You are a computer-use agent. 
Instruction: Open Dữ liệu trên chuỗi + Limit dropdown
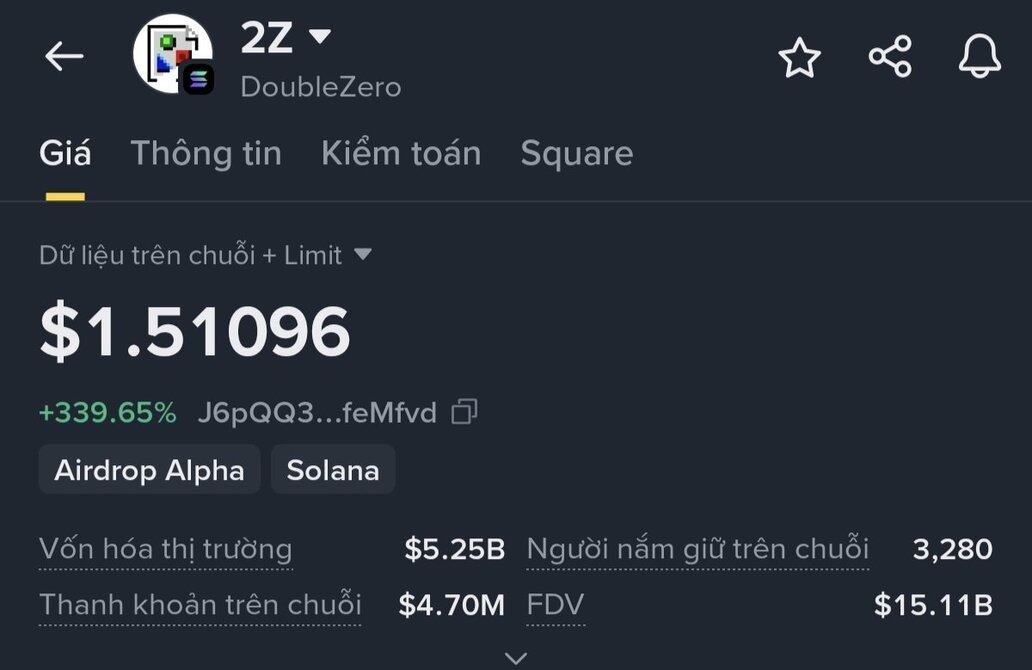point(363,255)
